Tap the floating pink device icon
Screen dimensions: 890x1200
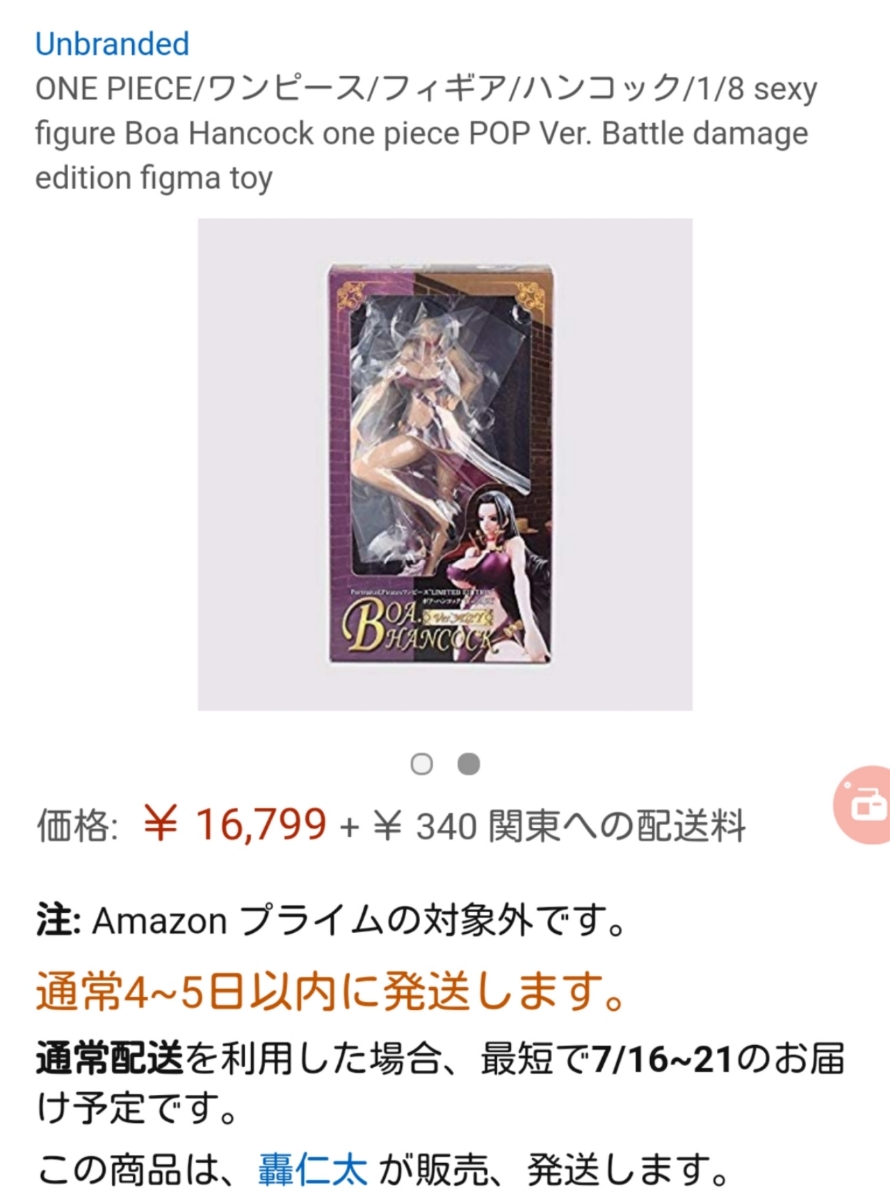point(863,806)
